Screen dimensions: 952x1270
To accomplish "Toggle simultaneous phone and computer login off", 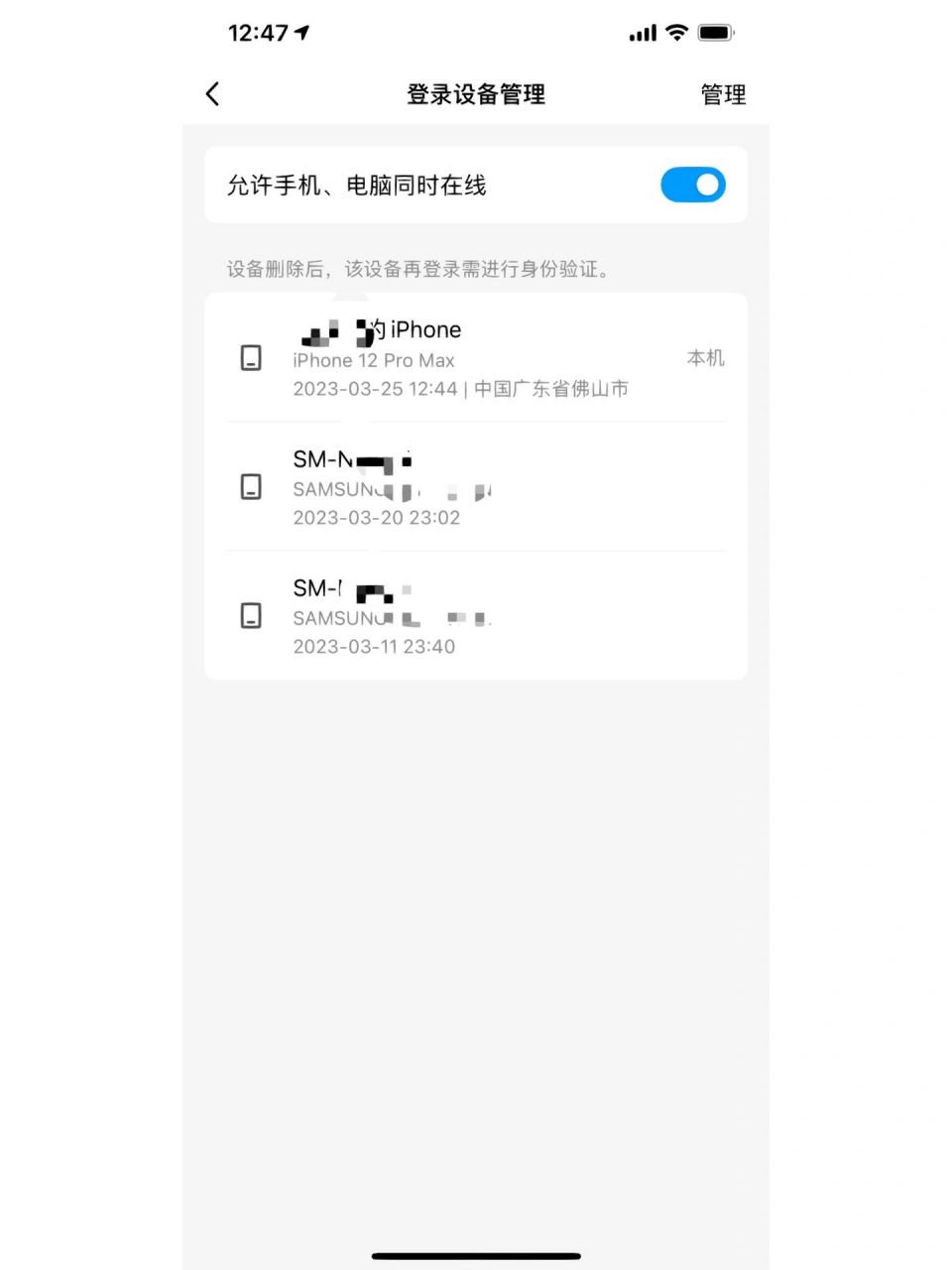I will pyautogui.click(x=692, y=185).
